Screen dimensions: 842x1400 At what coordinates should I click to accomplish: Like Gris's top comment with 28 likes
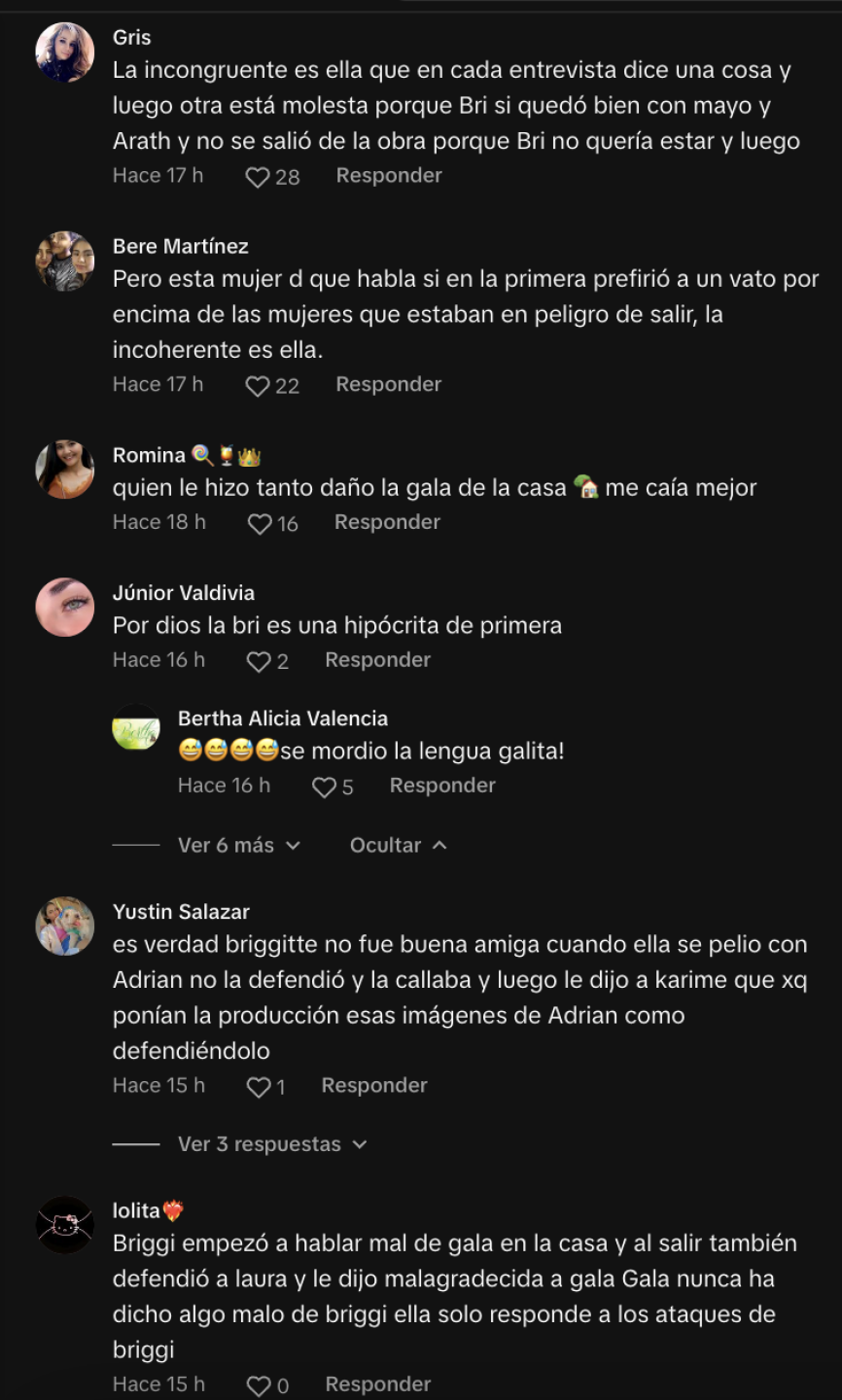coord(257,175)
